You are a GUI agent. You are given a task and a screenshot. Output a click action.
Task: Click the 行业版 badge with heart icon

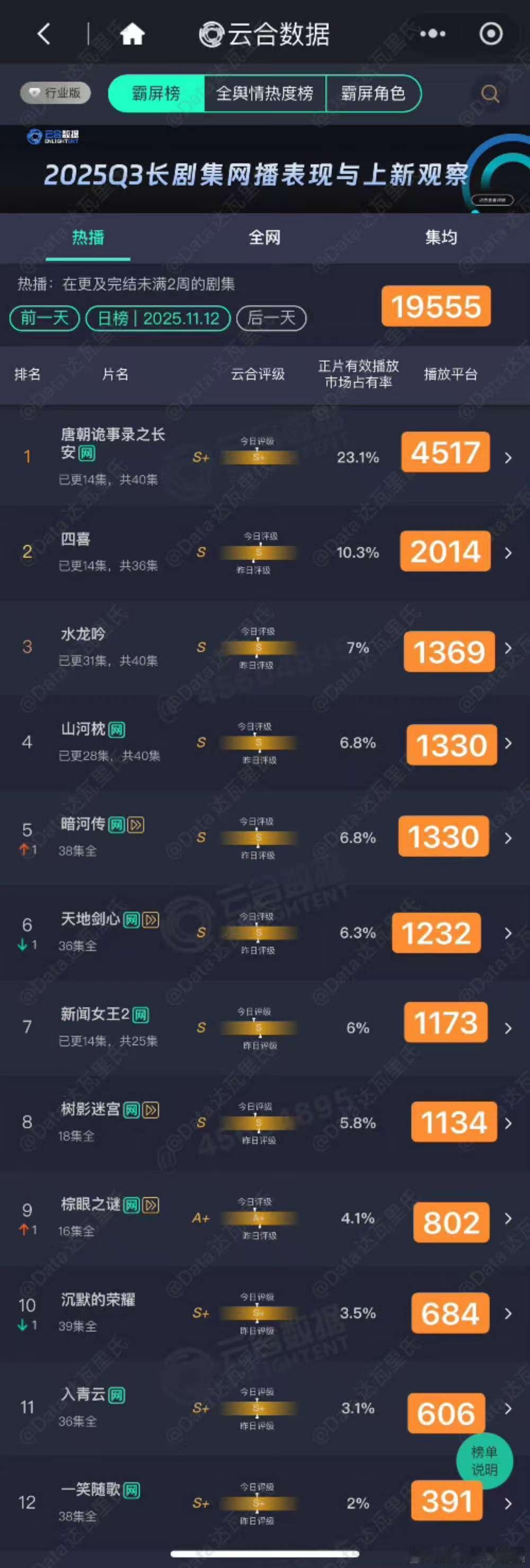[55, 93]
